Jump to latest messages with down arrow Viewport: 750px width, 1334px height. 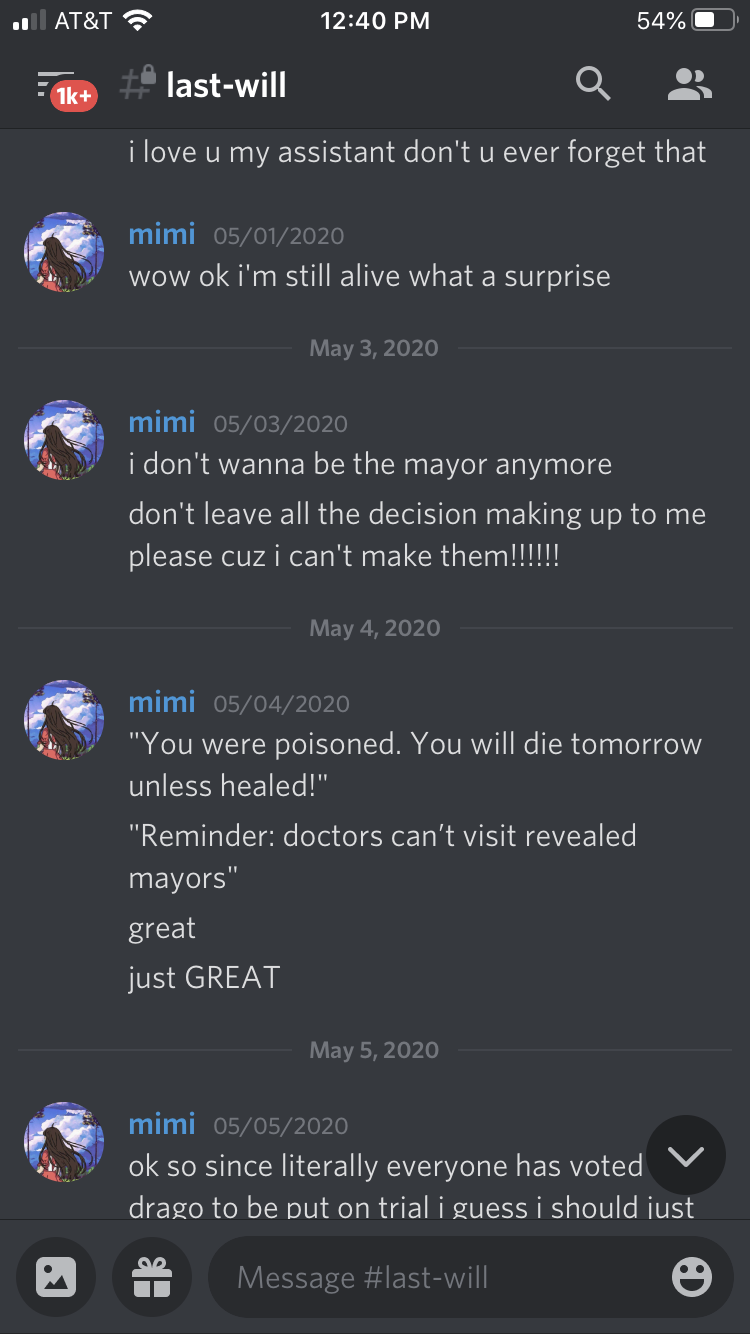[x=686, y=1155]
